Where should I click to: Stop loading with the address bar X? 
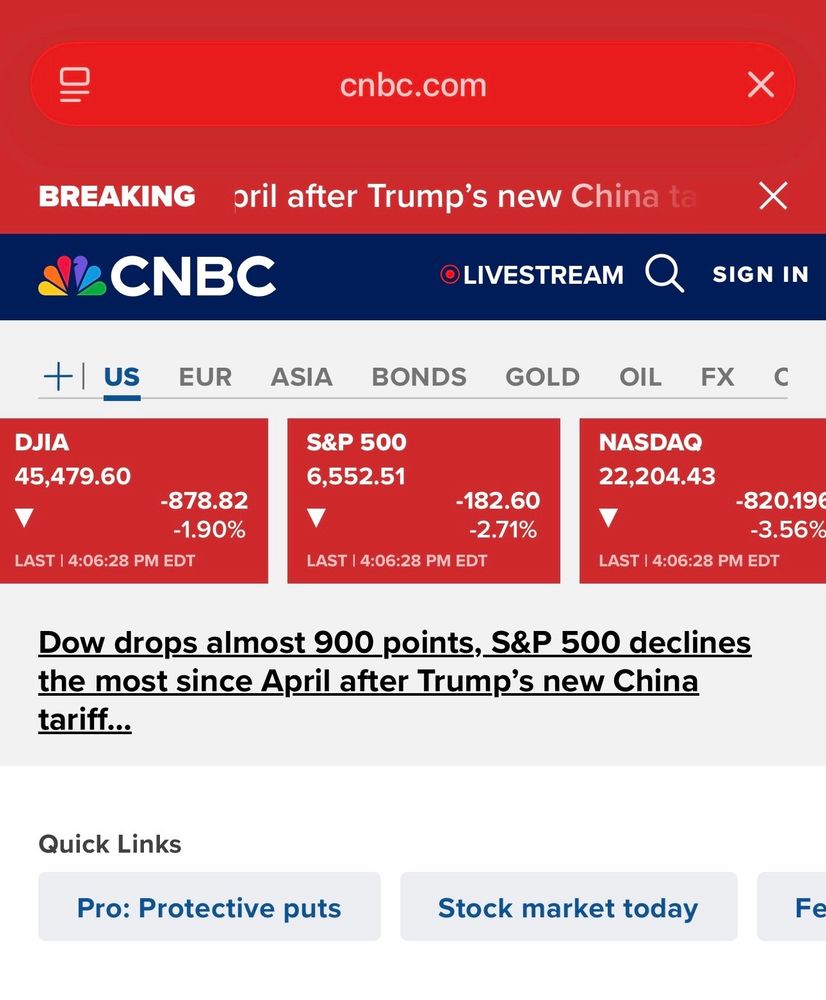point(761,85)
